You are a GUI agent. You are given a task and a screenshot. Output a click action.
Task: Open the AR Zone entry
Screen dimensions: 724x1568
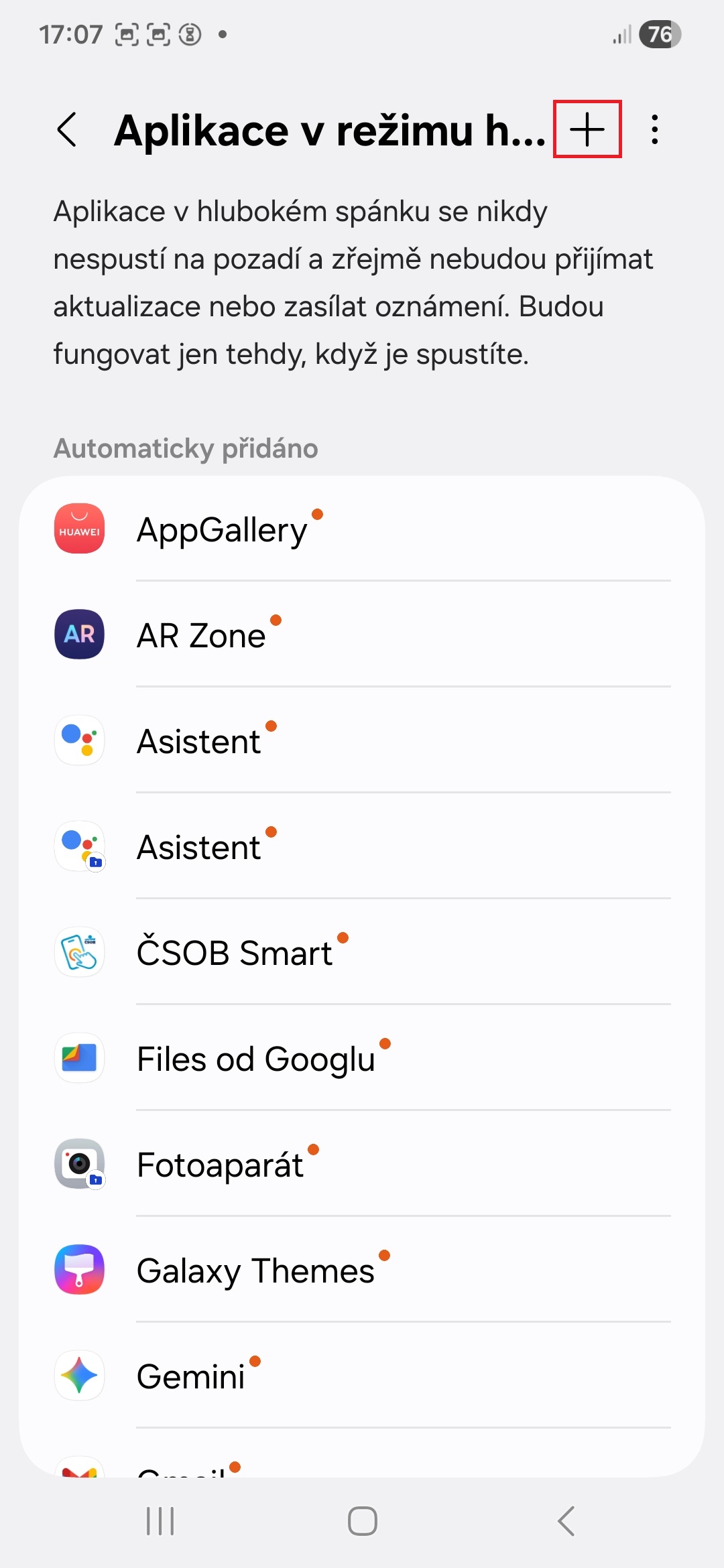pyautogui.click(x=362, y=635)
